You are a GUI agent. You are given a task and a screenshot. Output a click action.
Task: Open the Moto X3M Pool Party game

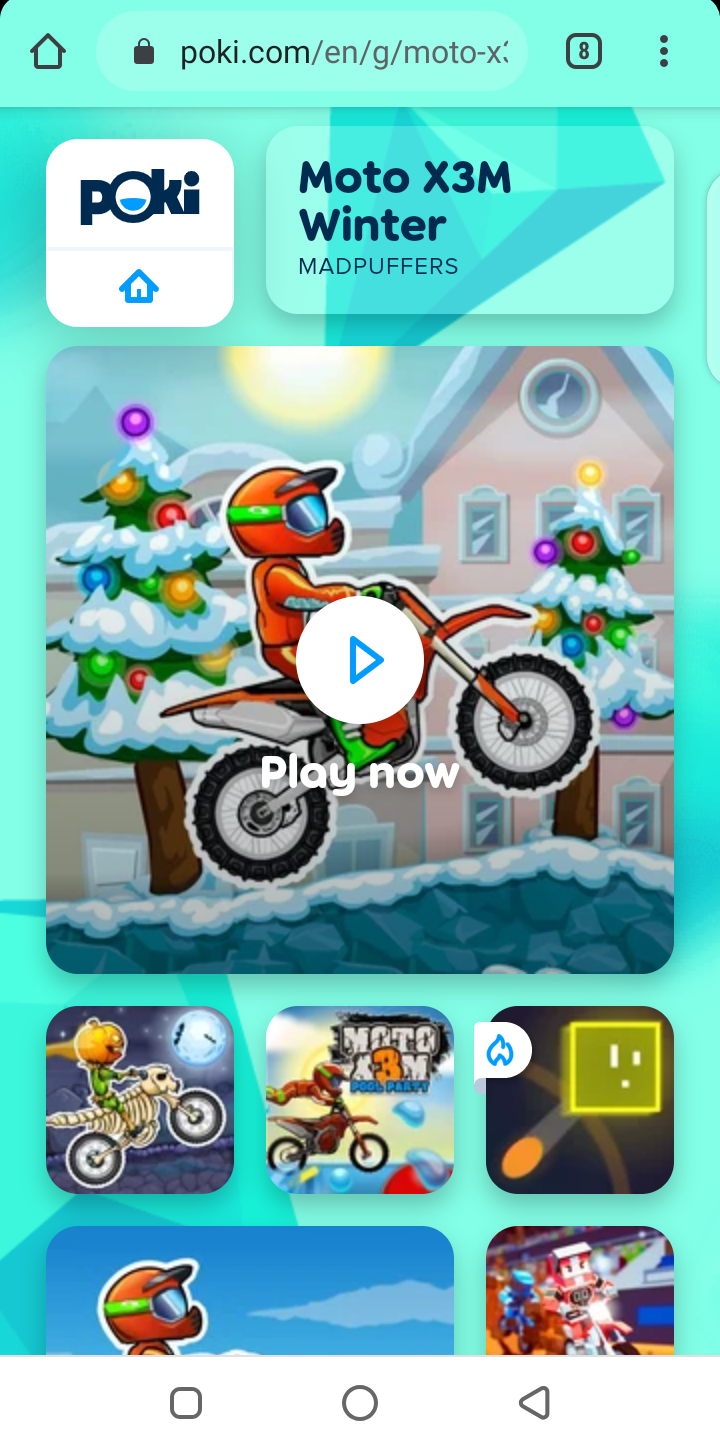click(360, 1099)
